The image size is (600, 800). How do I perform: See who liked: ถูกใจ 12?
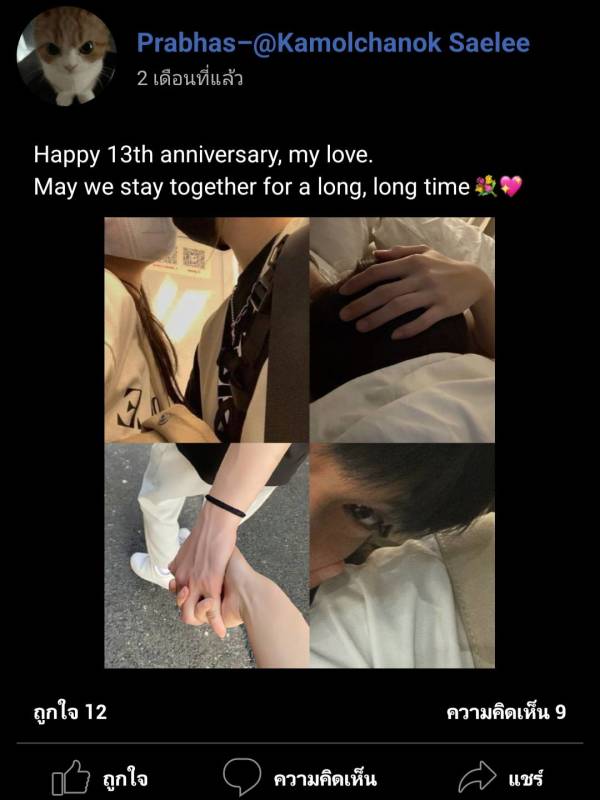(x=70, y=712)
